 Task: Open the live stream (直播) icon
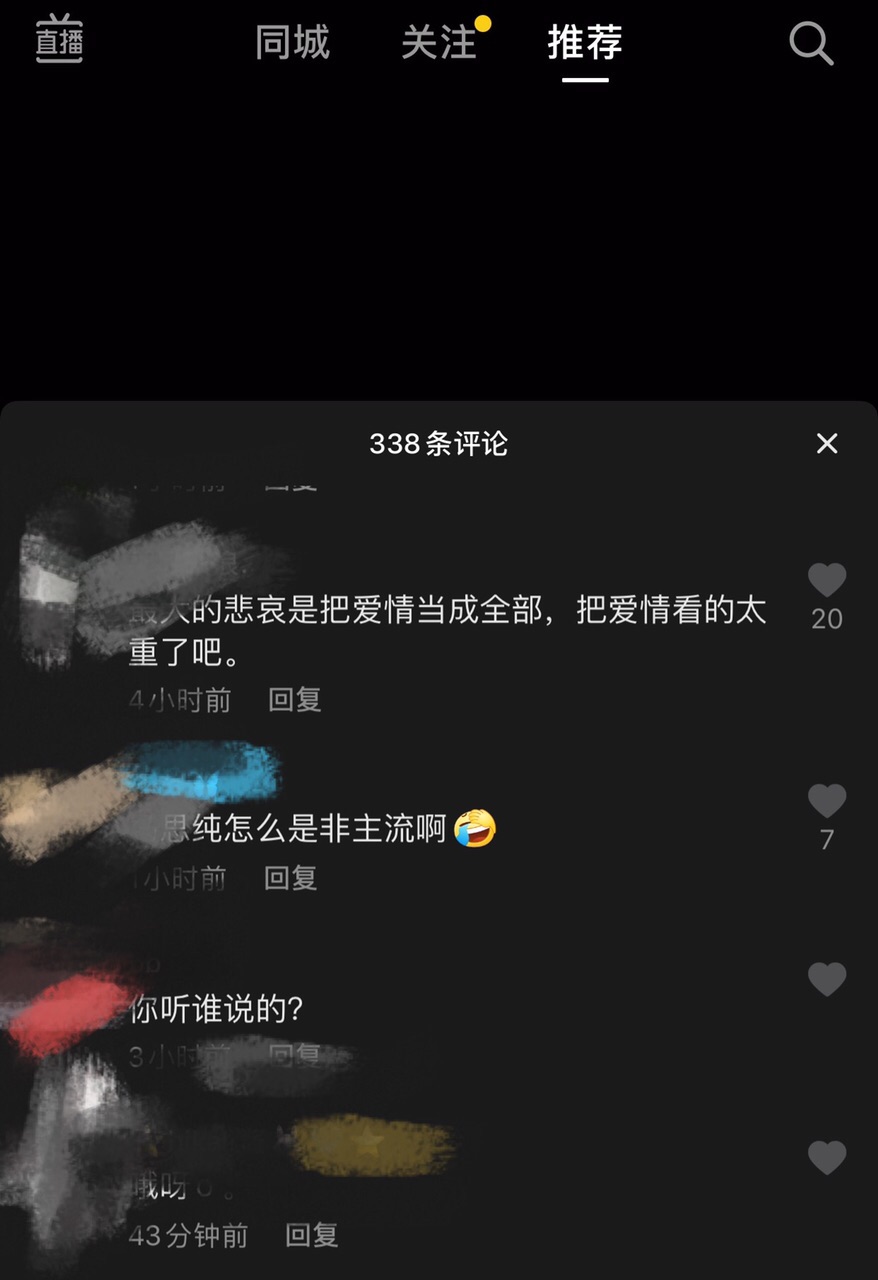pyautogui.click(x=59, y=41)
